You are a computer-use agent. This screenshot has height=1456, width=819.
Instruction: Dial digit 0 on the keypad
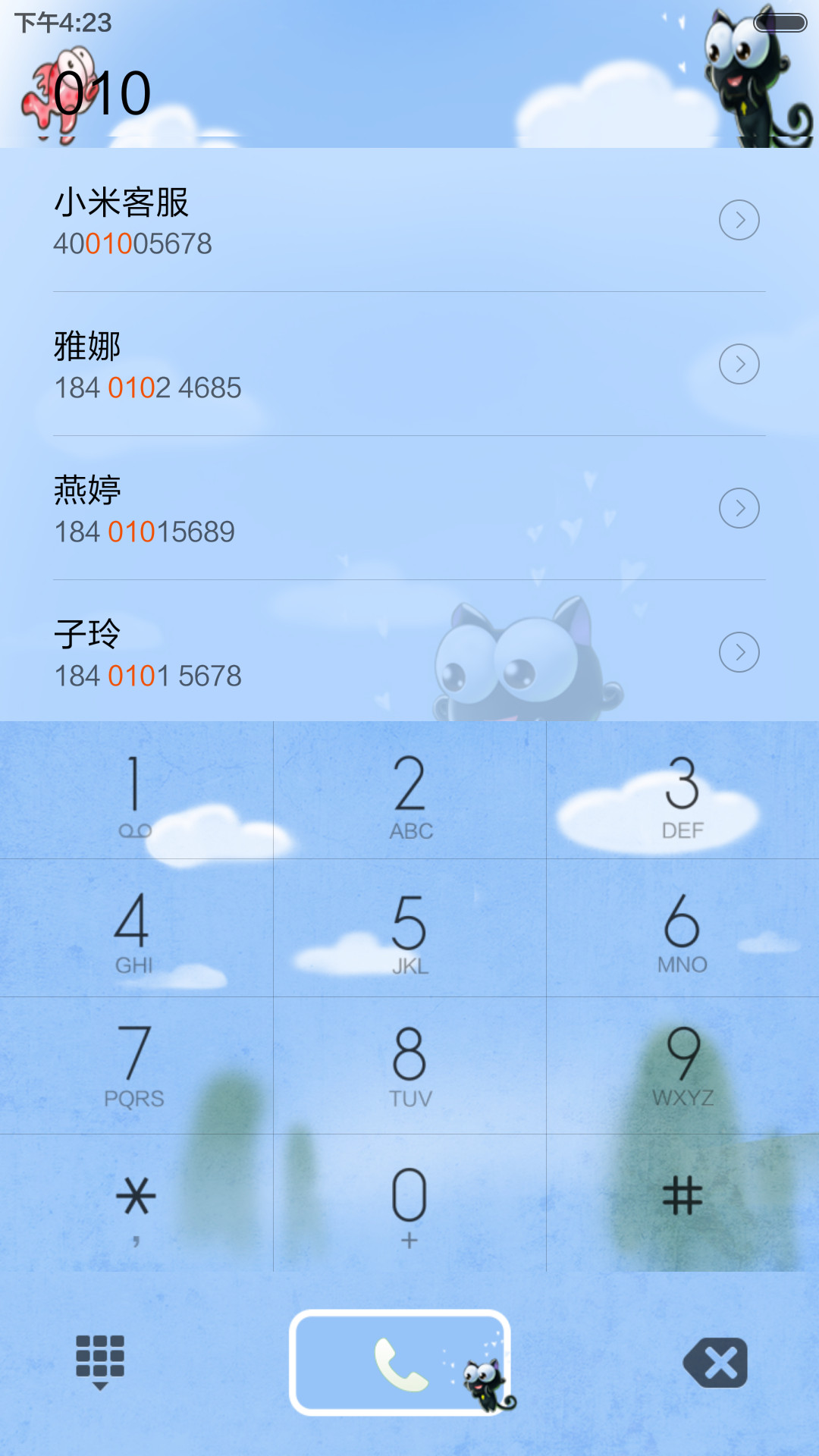pos(409,1203)
